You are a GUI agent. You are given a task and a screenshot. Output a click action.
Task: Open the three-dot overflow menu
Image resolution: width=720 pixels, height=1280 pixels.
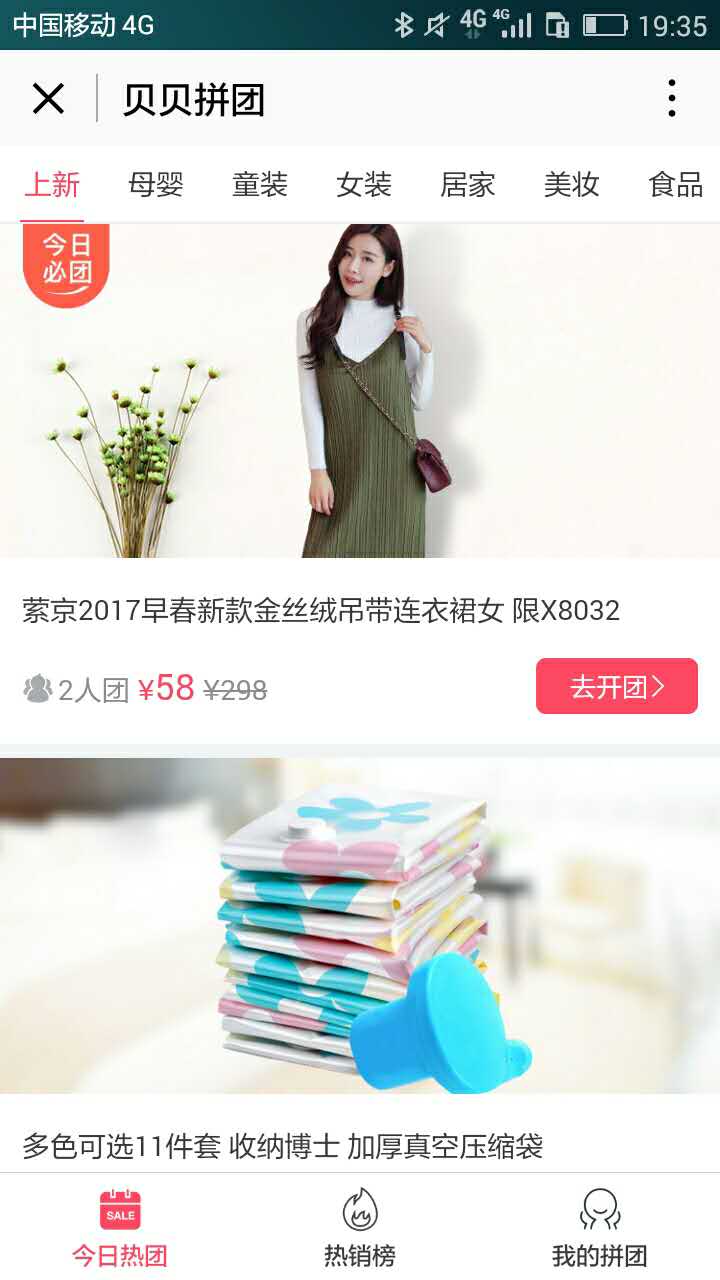(672, 99)
